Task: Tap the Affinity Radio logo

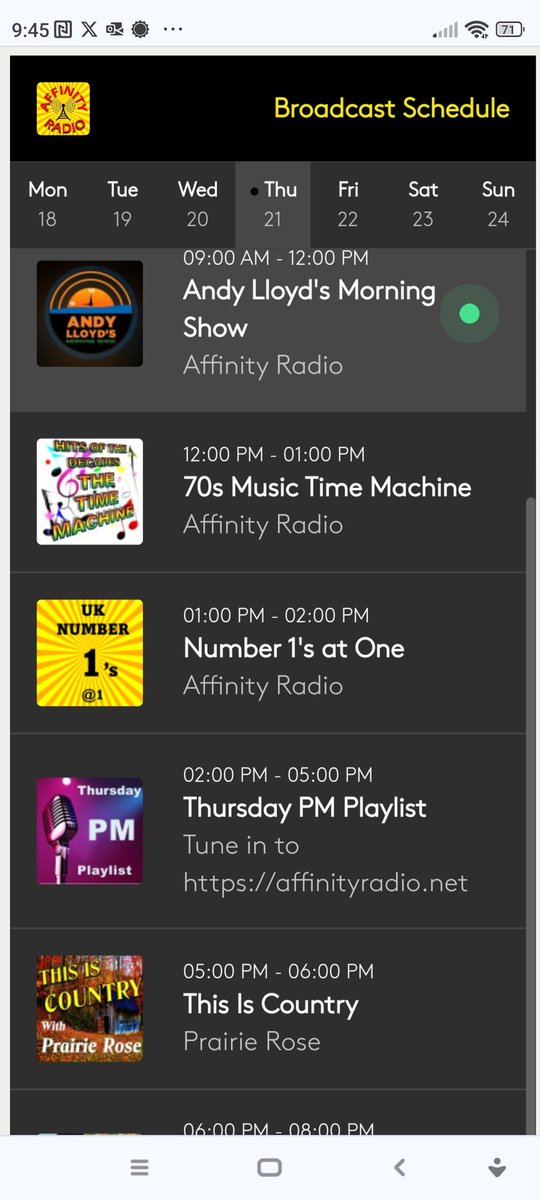Action: 63,108
